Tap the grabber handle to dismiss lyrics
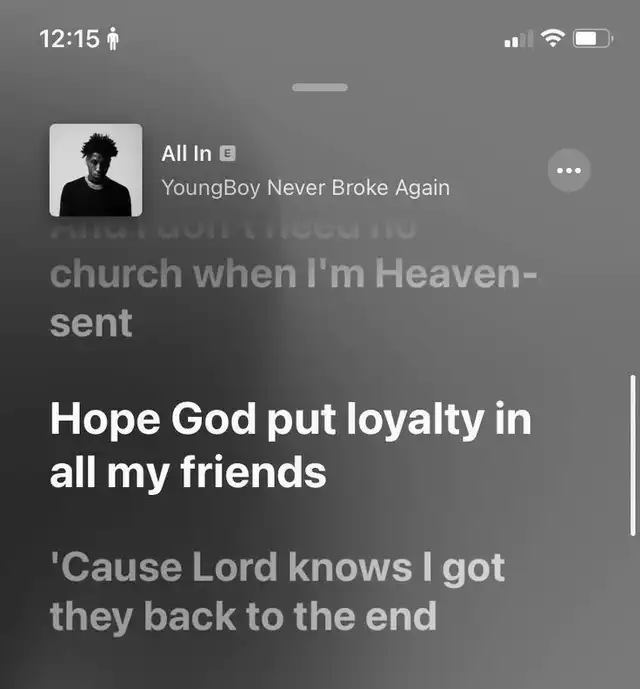 (x=320, y=88)
